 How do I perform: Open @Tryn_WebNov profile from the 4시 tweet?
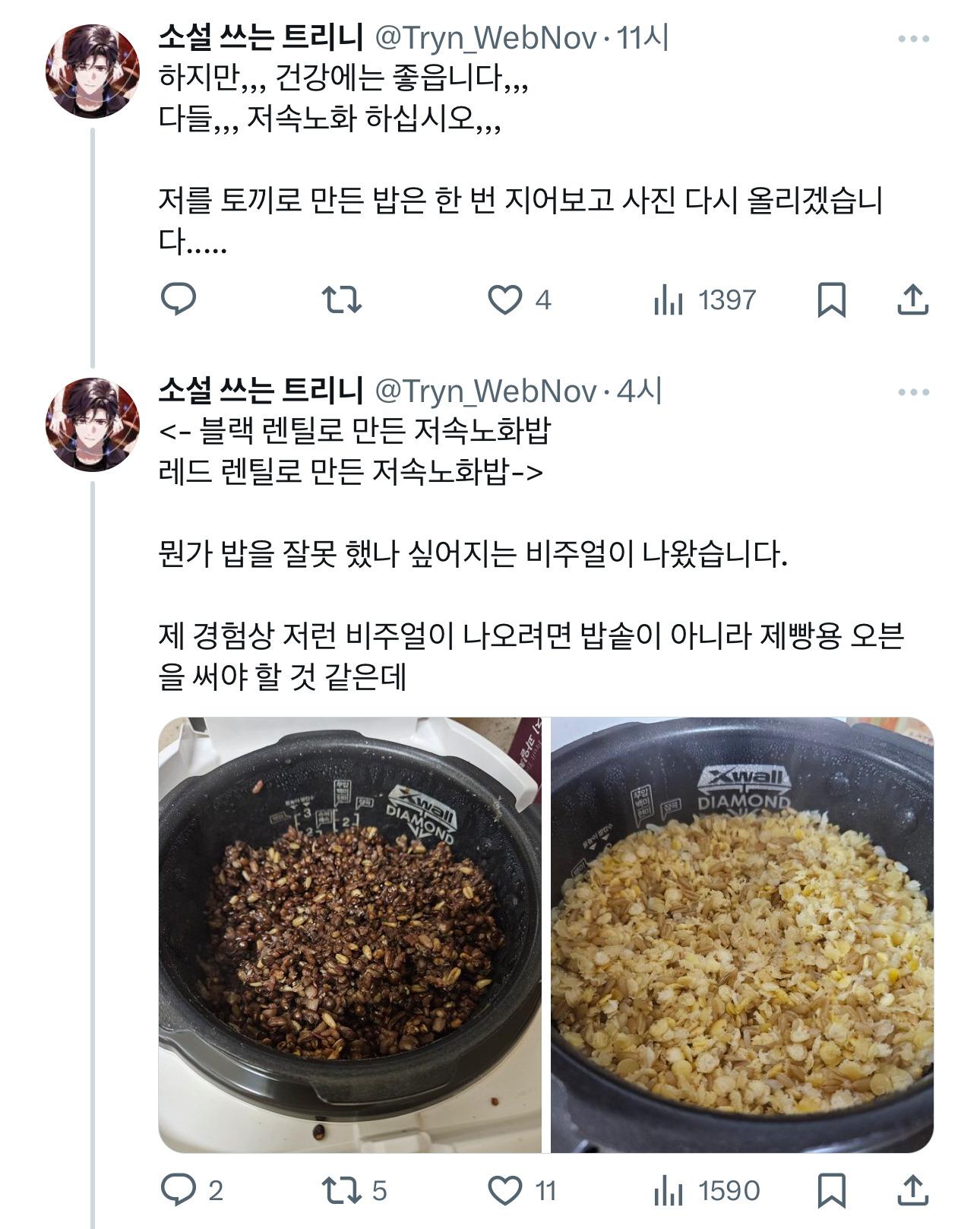485,391
